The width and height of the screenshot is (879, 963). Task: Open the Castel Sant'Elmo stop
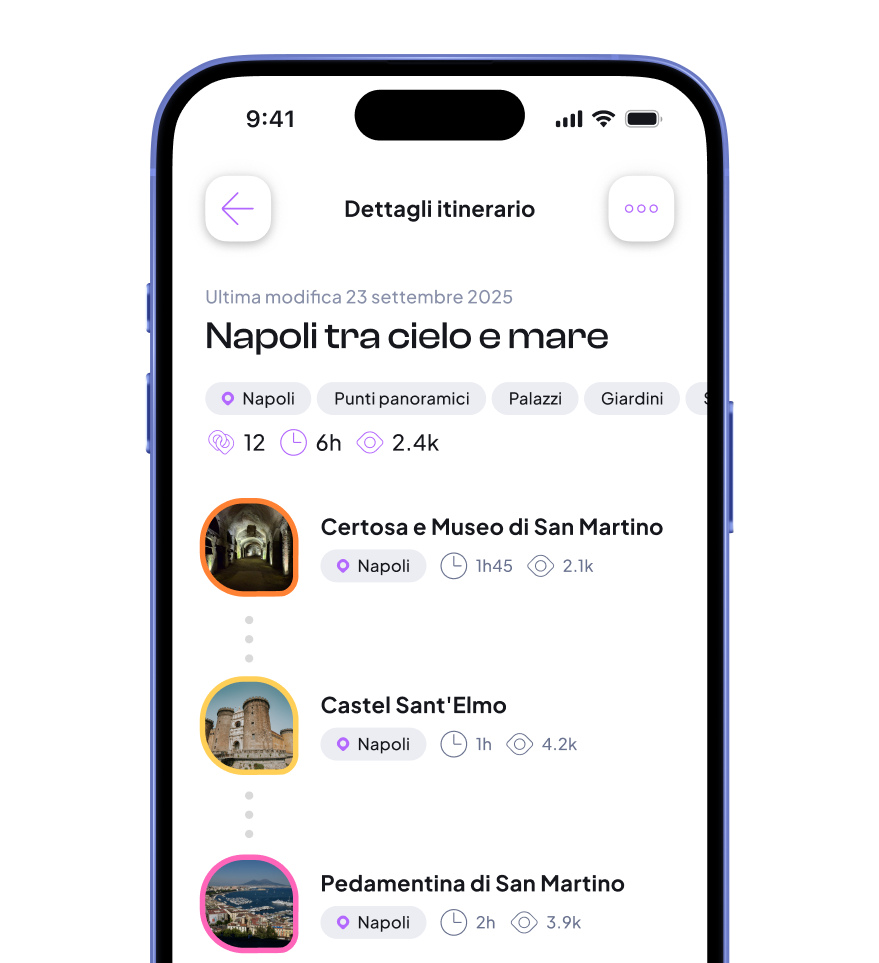[x=413, y=705]
